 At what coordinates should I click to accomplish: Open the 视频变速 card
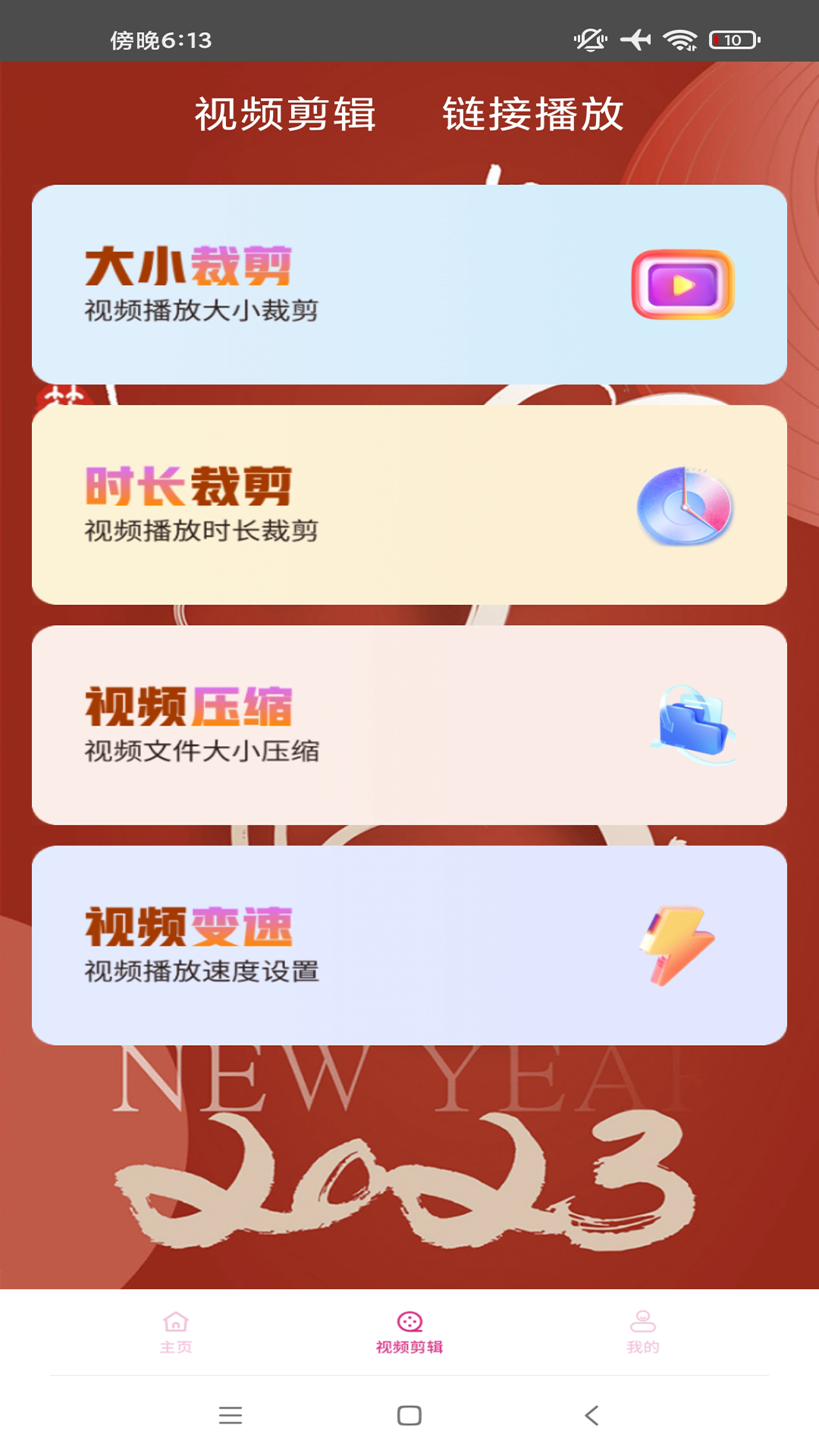409,945
